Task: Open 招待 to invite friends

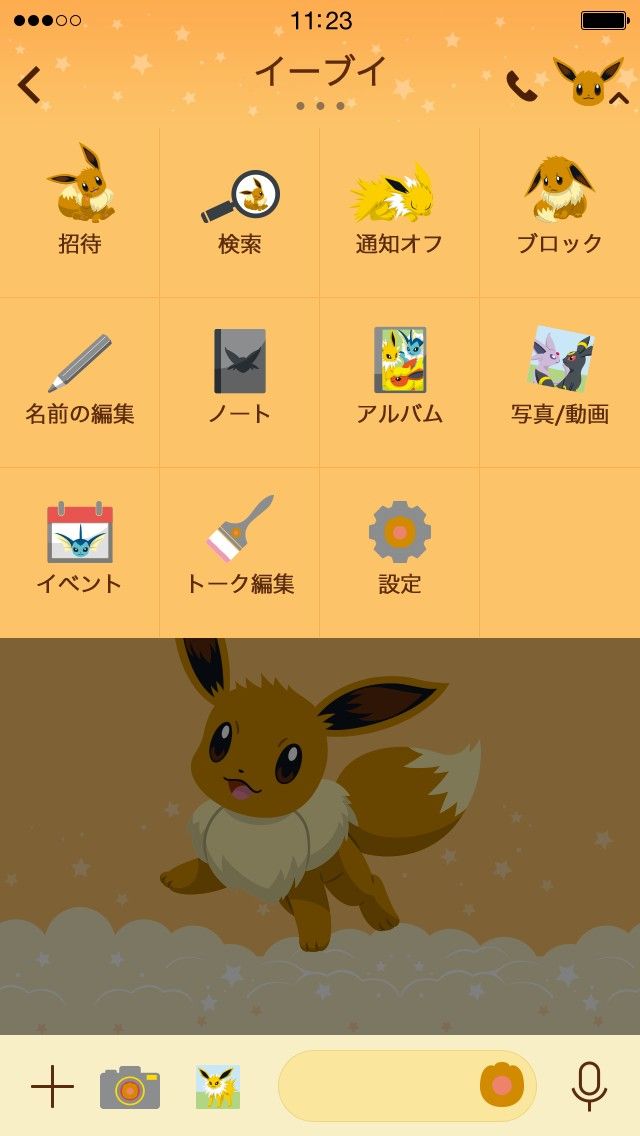Action: pyautogui.click(x=80, y=202)
